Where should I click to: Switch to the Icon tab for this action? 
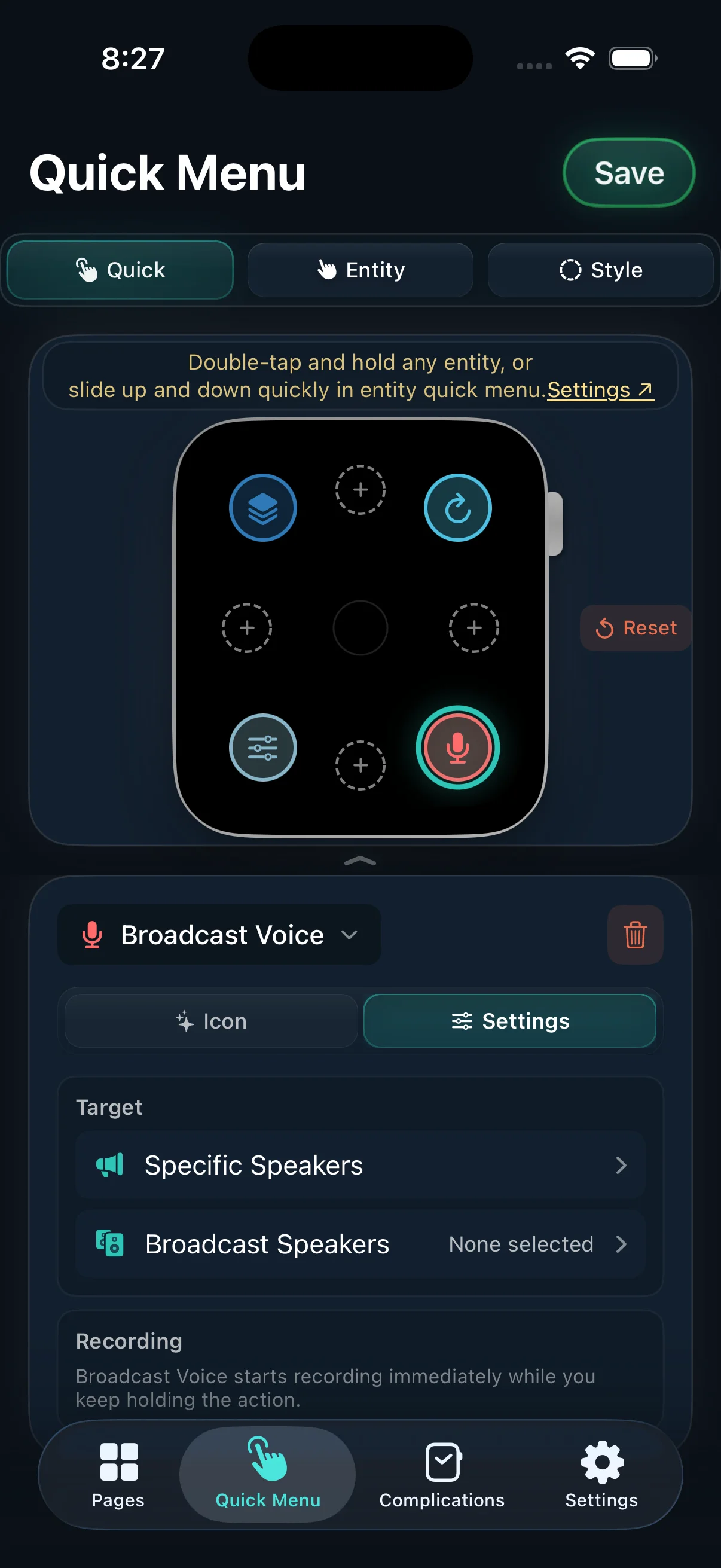(x=210, y=1021)
